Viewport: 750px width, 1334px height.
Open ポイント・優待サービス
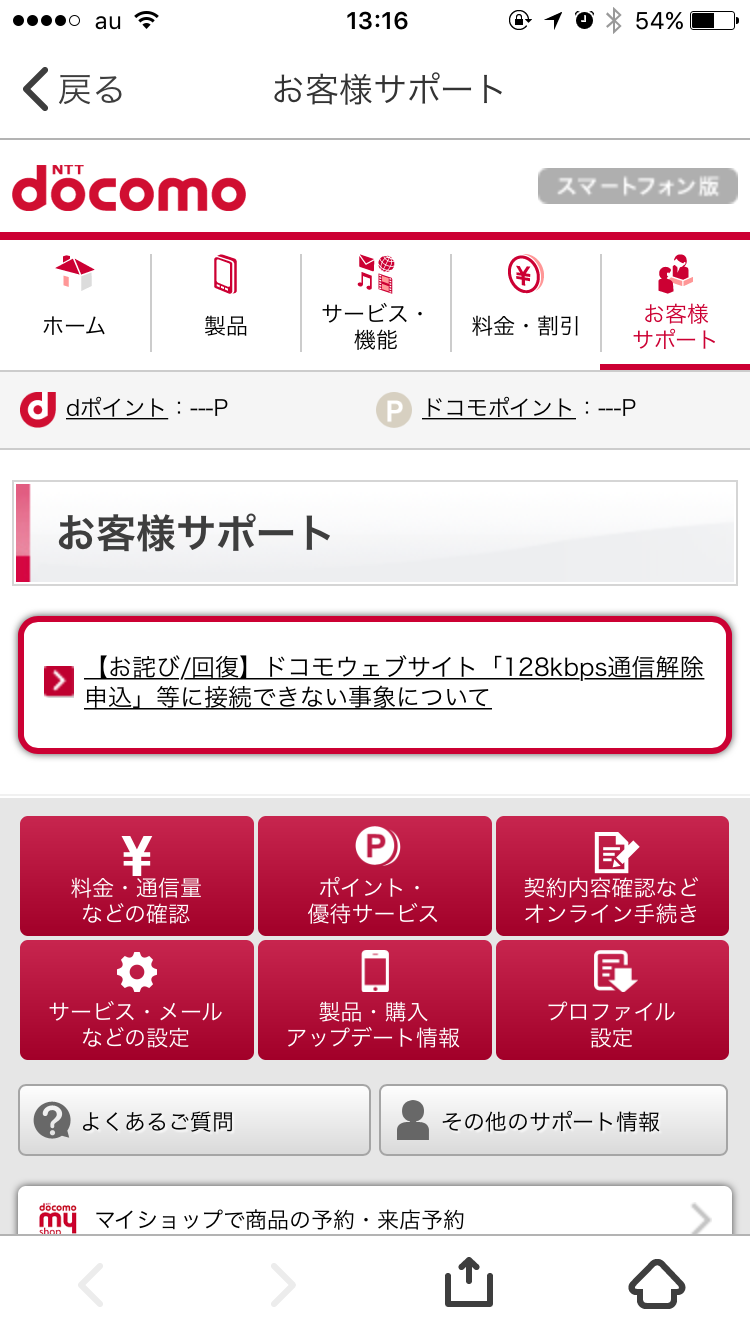click(375, 876)
